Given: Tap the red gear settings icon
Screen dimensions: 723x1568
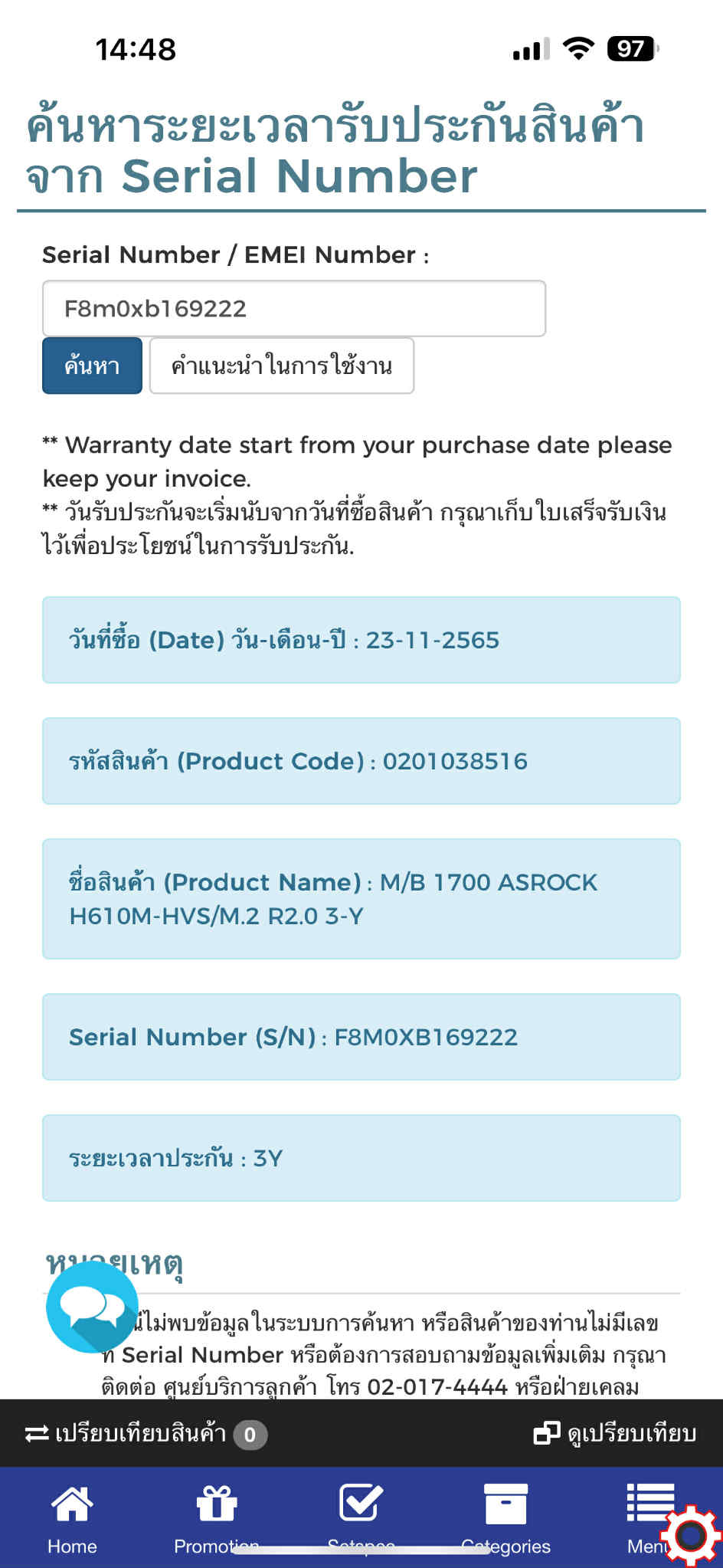Looking at the screenshot, I should coord(692,1535).
